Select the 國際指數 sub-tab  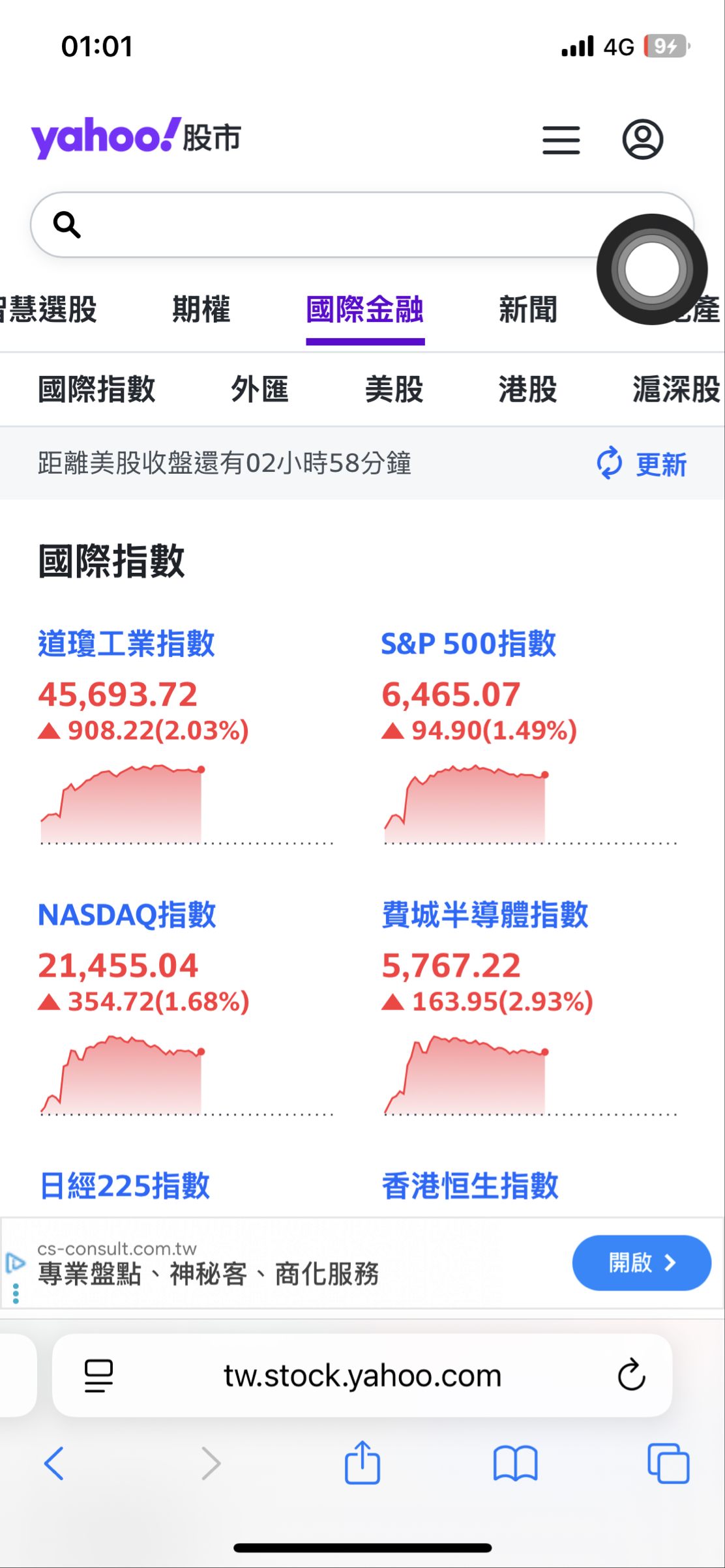point(96,390)
